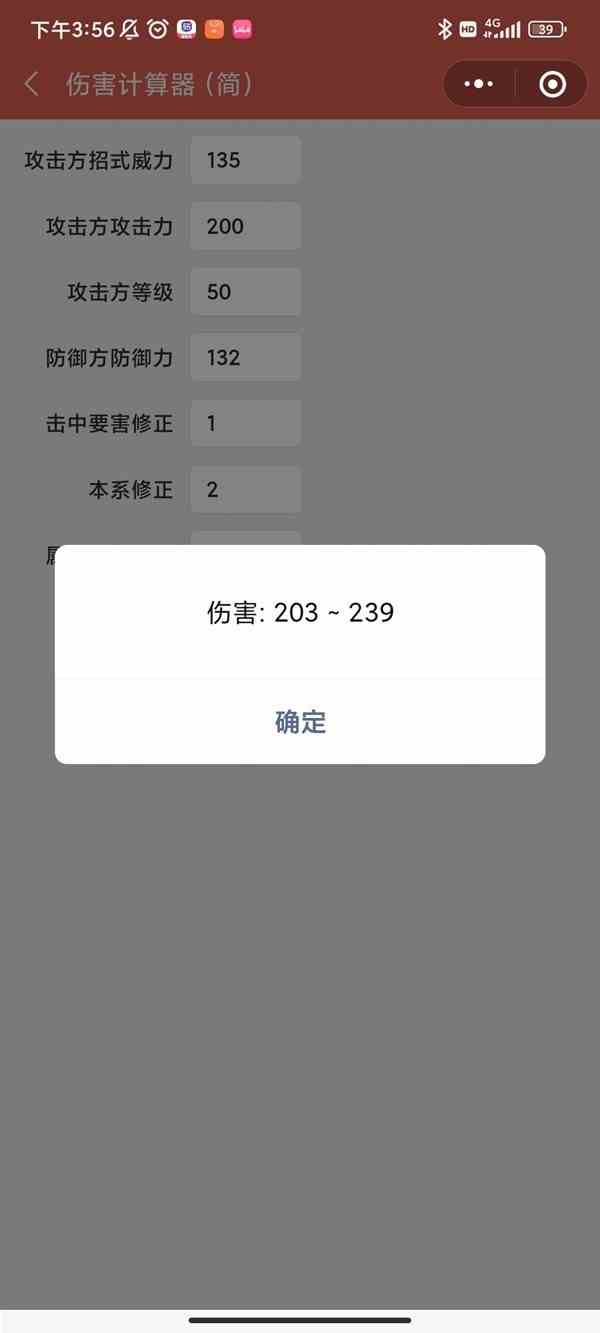
Task: Edit the 本系修正 field
Action: coord(245,489)
